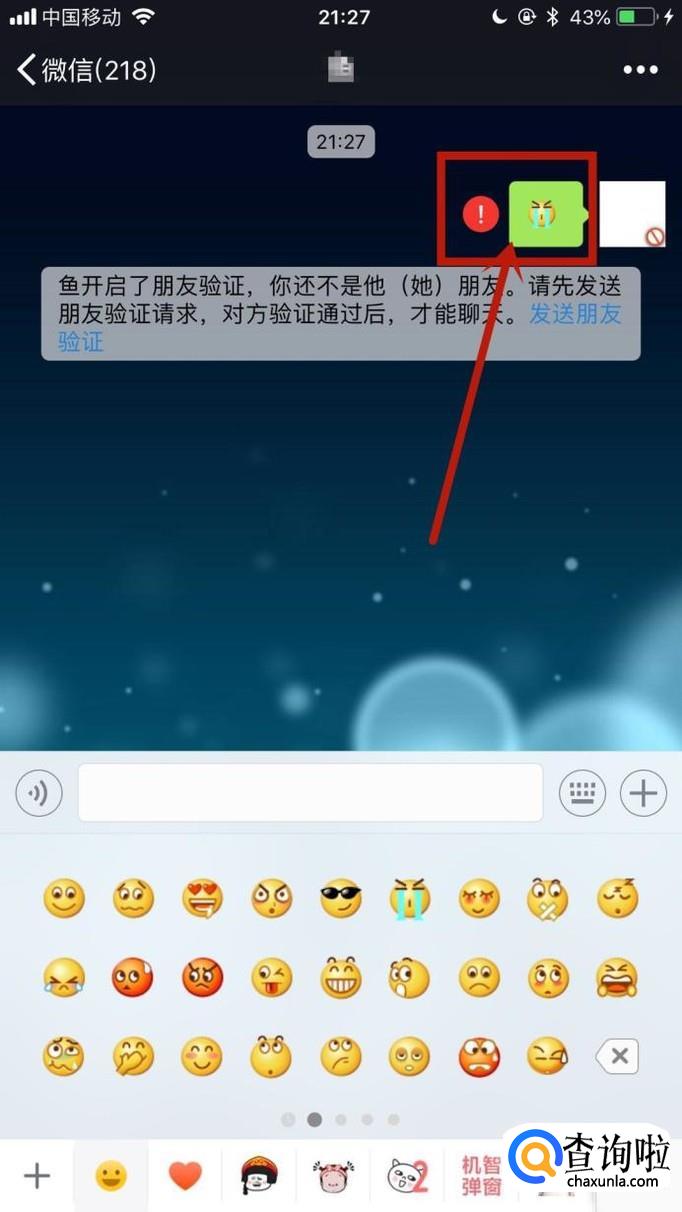Delete last emoji with backspace key
Image resolution: width=682 pixels, height=1212 pixels.
pyautogui.click(x=617, y=1056)
